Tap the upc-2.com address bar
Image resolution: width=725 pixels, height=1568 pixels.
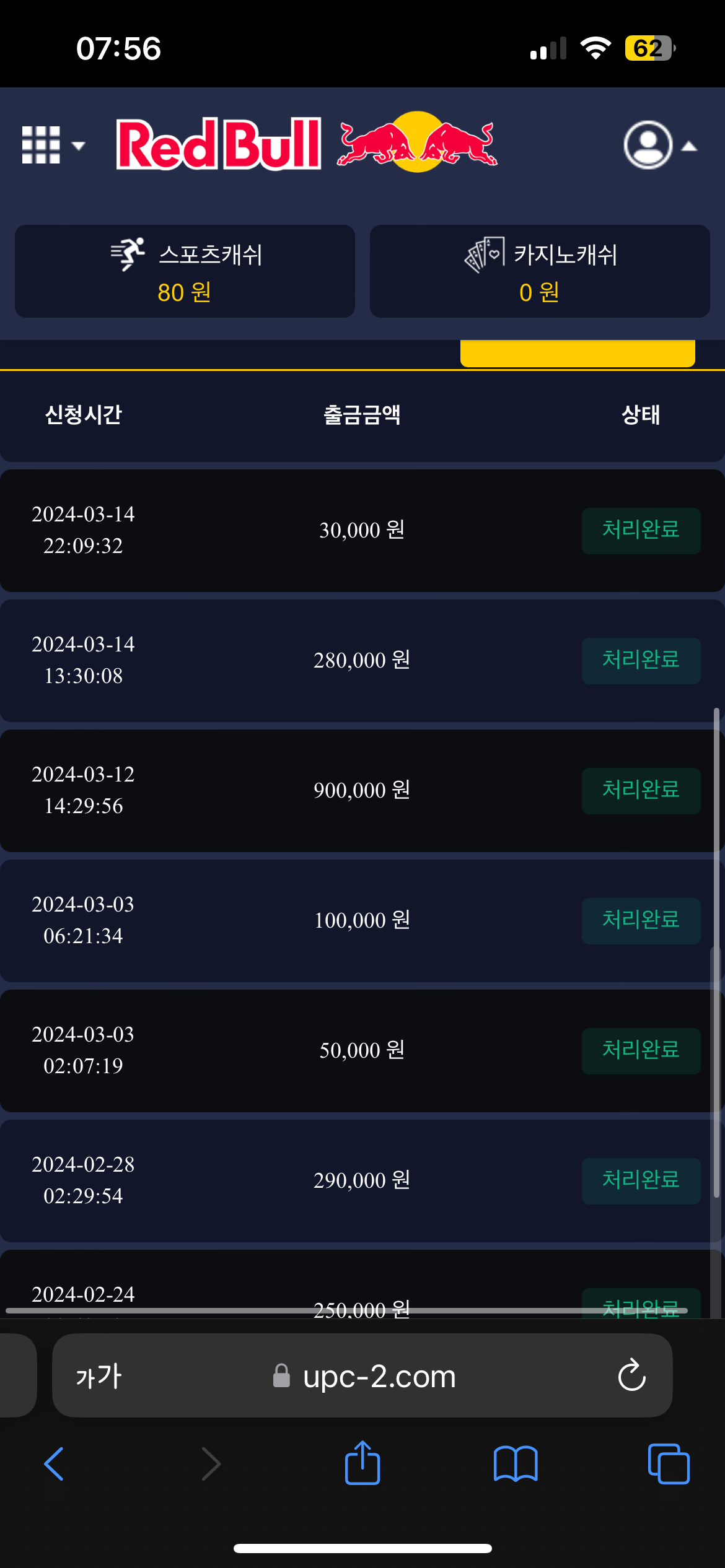pos(378,1375)
